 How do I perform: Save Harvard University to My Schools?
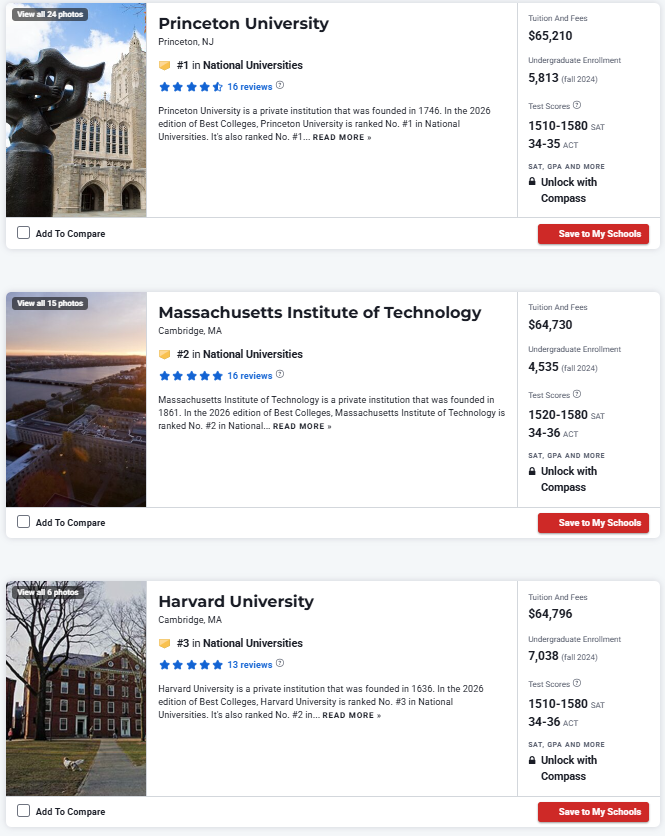click(x=593, y=812)
